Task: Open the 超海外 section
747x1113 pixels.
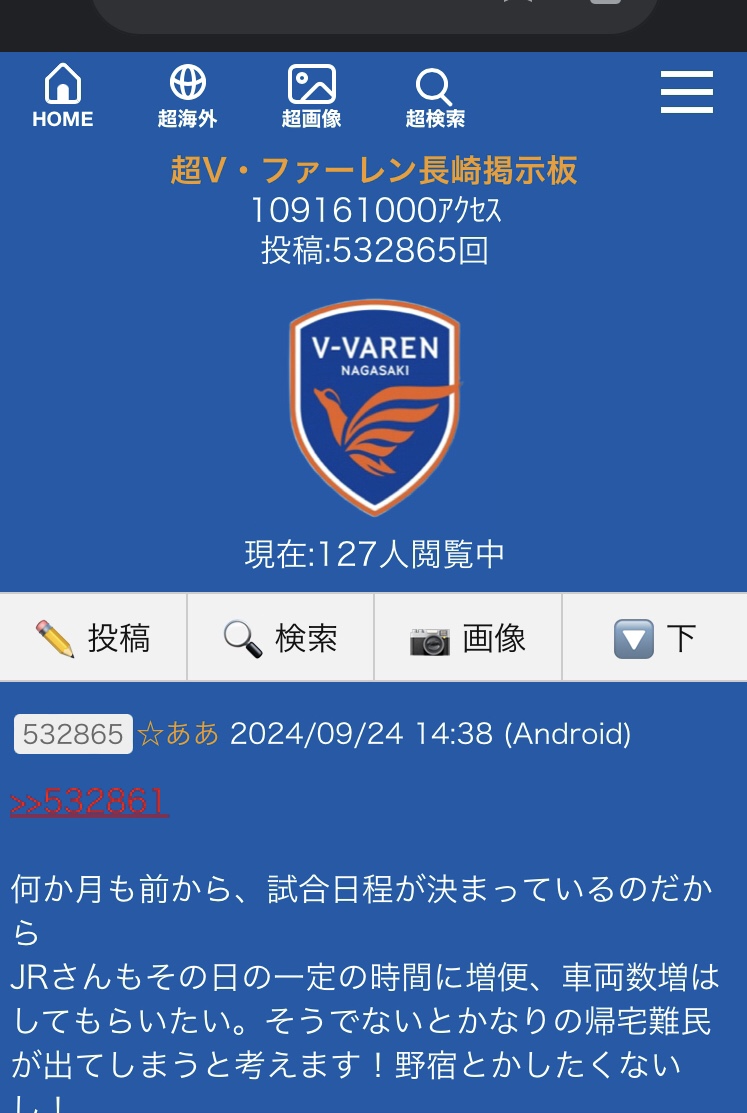Action: [187, 97]
